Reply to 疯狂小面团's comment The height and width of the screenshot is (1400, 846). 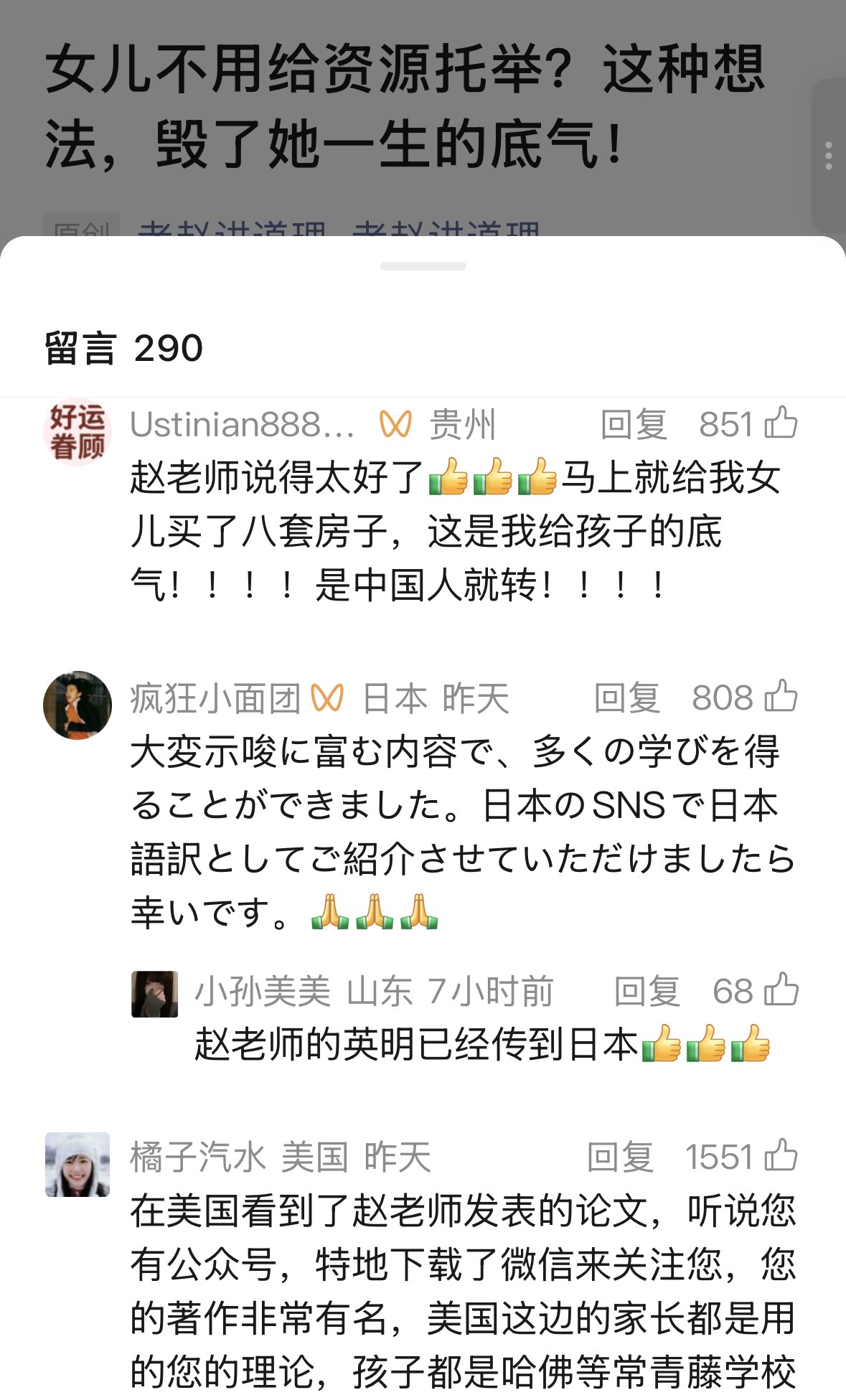point(626,698)
